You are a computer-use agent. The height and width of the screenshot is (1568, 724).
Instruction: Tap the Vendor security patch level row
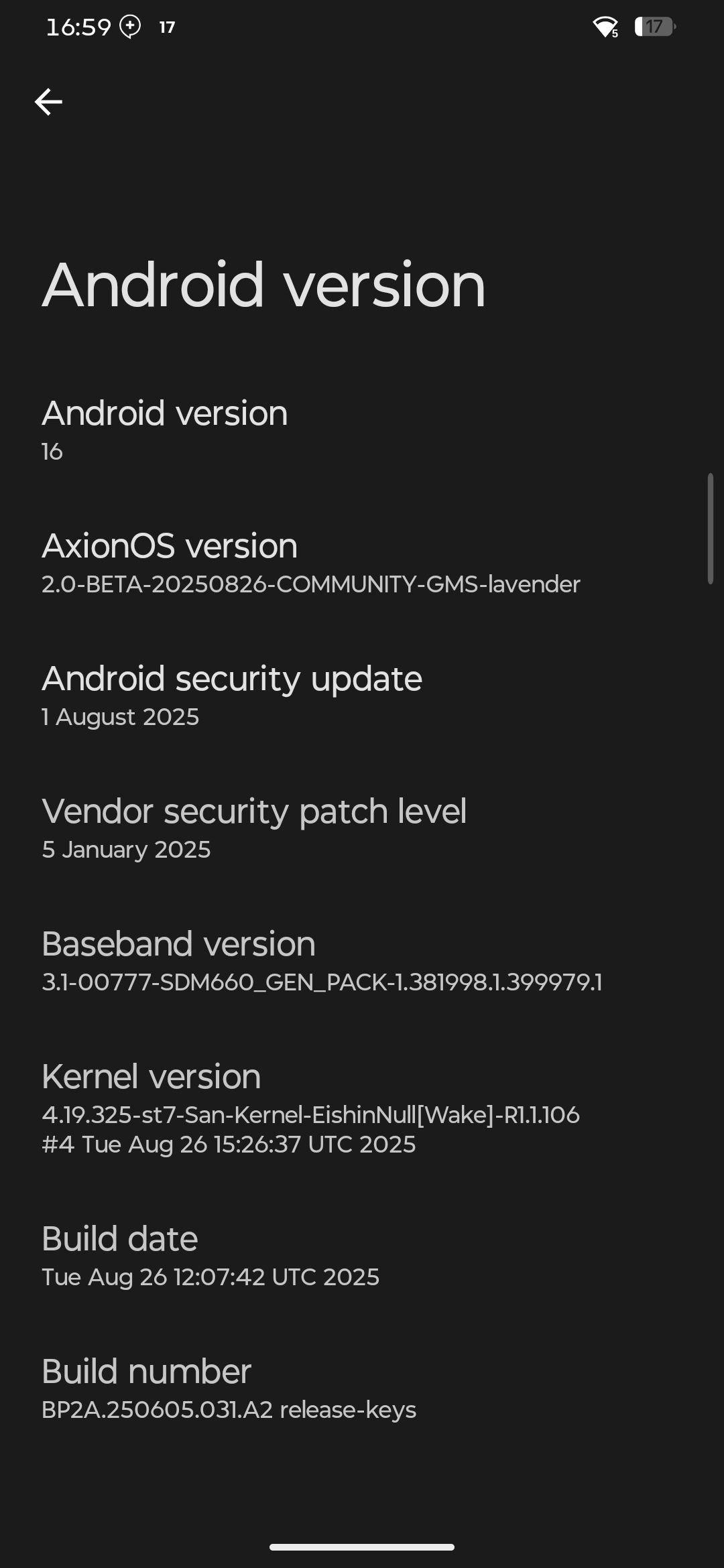point(362,828)
